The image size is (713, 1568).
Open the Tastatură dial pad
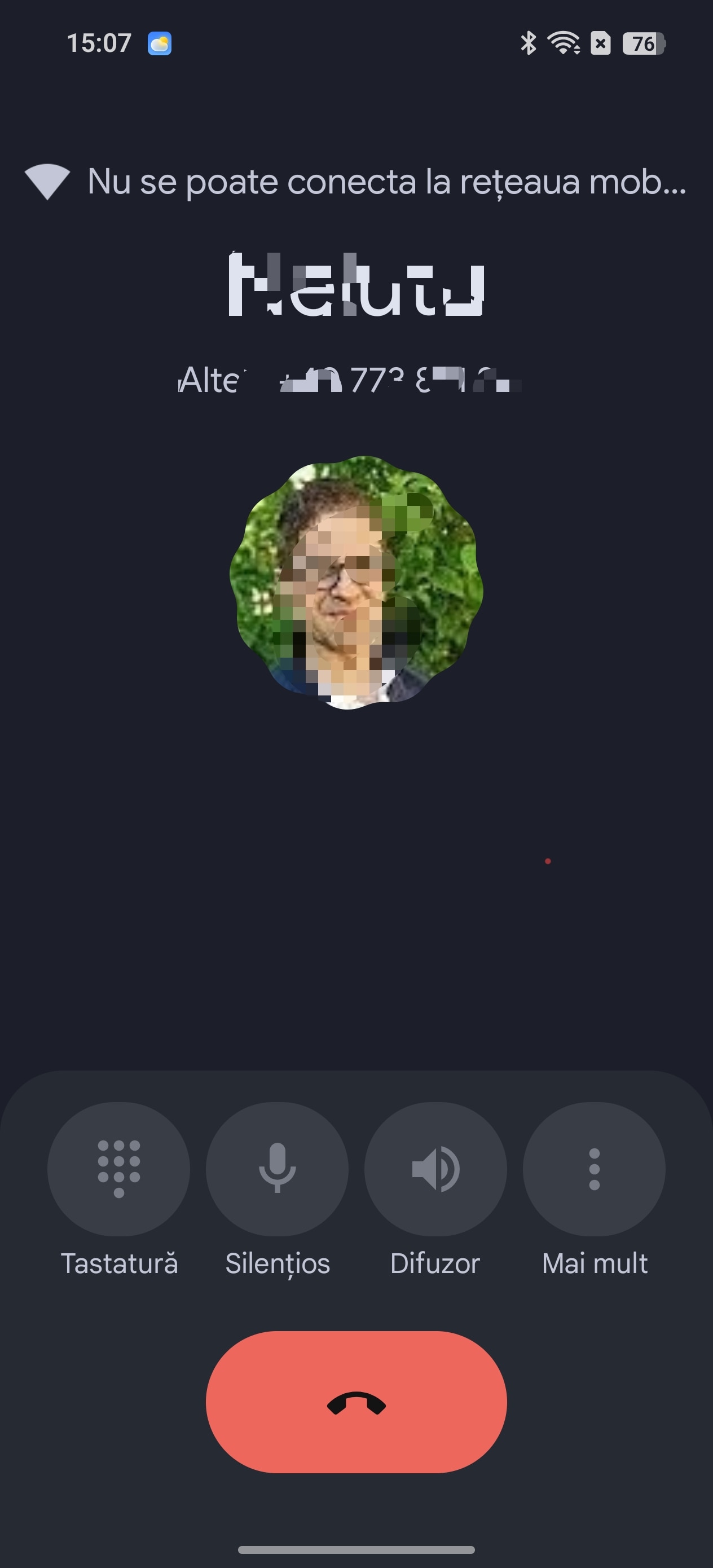[118, 1169]
